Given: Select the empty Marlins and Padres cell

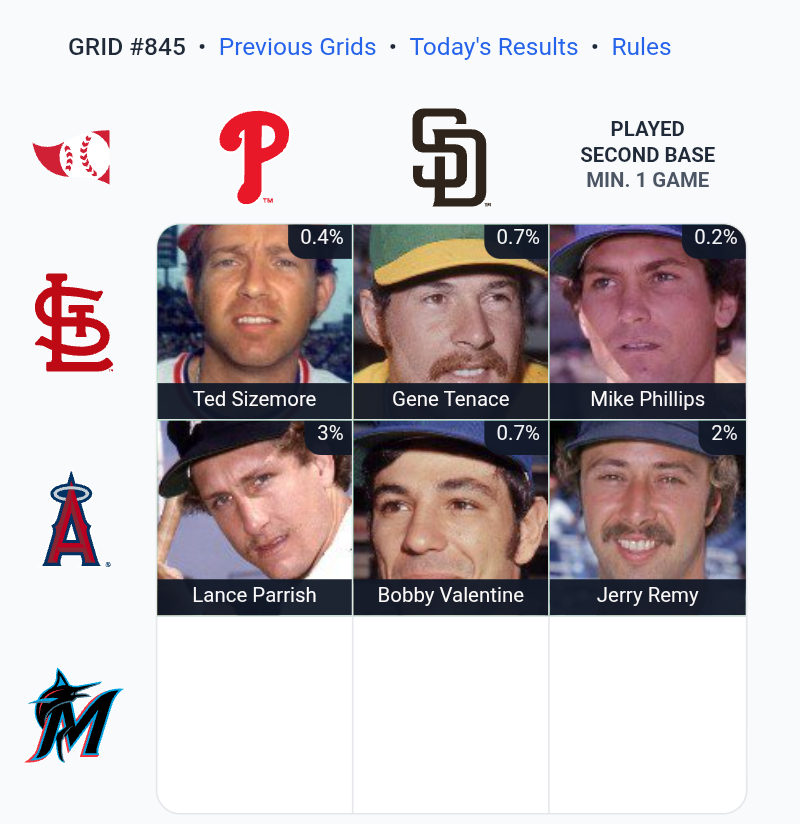Looking at the screenshot, I should [x=451, y=714].
